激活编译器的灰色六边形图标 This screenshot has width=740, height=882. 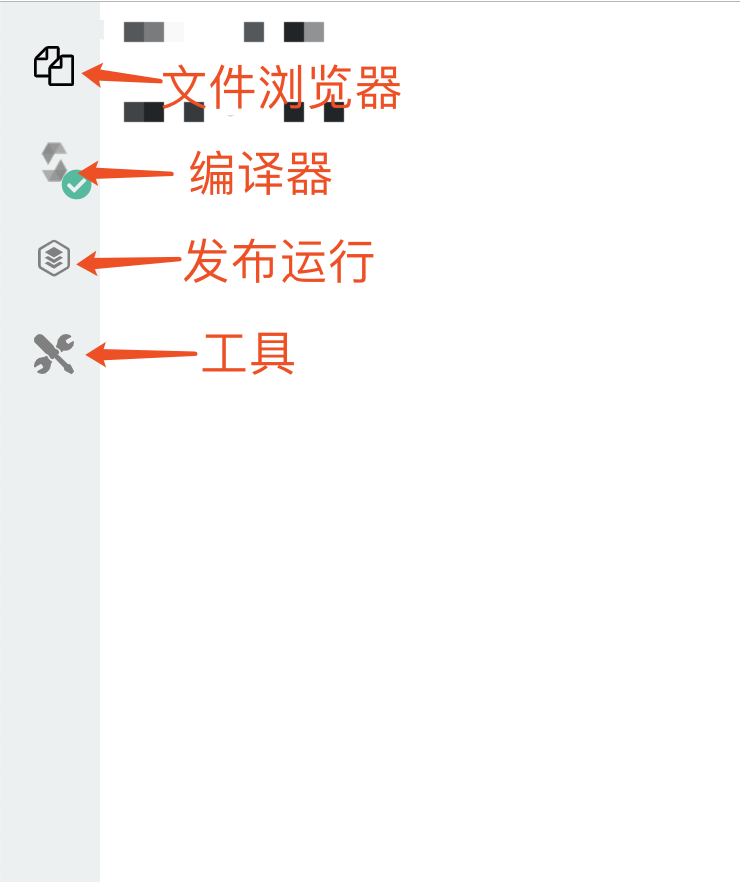click(55, 165)
